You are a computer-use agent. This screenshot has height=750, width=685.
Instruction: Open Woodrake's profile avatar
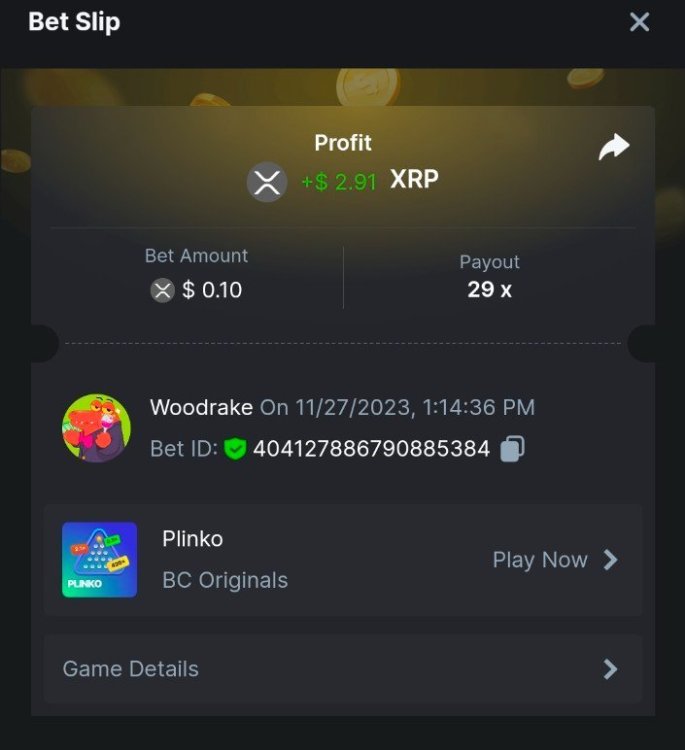[97, 428]
